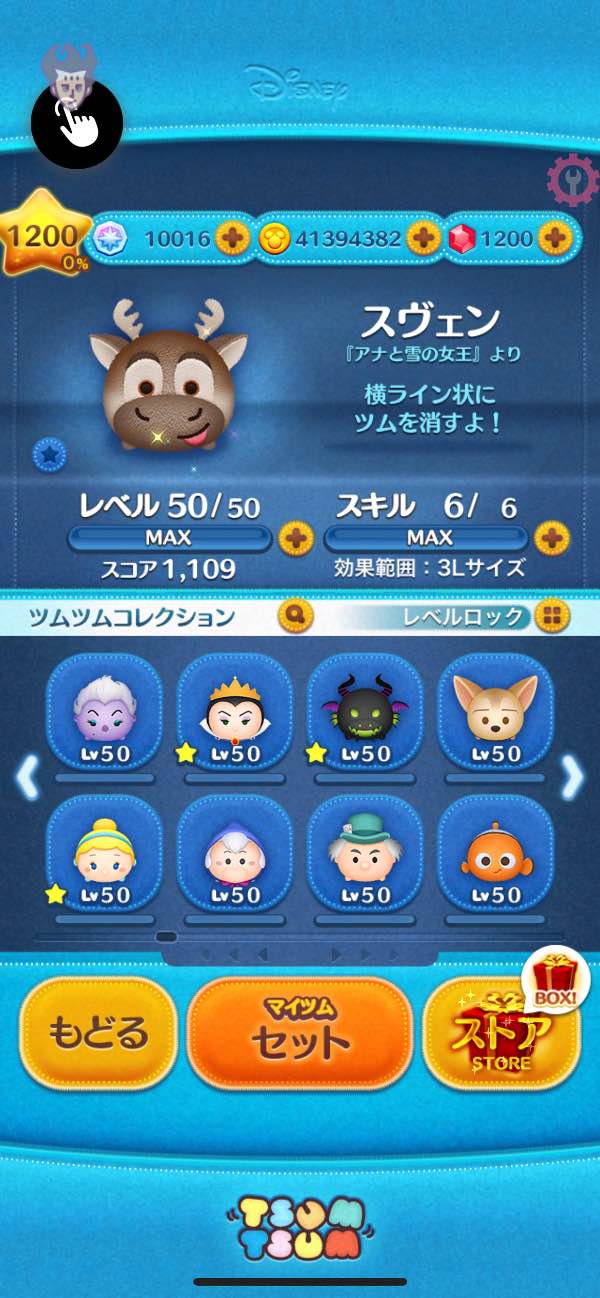600x1298 pixels.
Task: Go back with the もどる button
Action: tap(97, 1033)
